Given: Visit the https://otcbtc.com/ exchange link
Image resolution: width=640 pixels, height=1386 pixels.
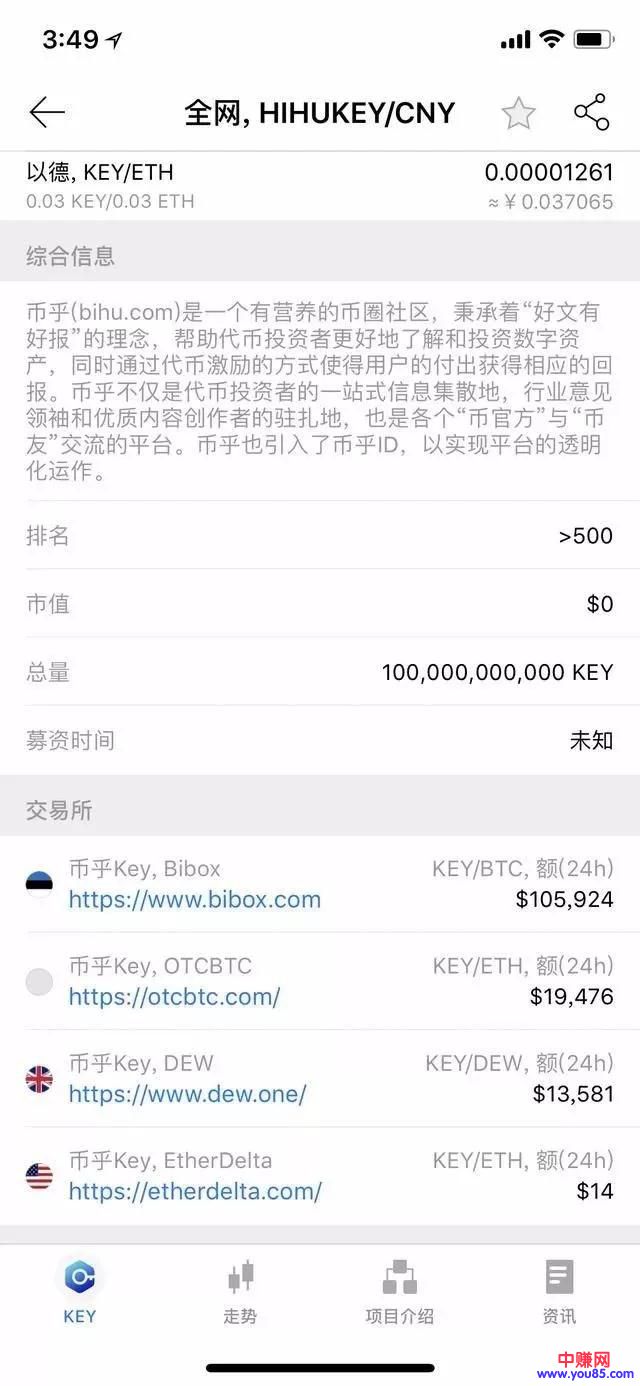Looking at the screenshot, I should 174,996.
